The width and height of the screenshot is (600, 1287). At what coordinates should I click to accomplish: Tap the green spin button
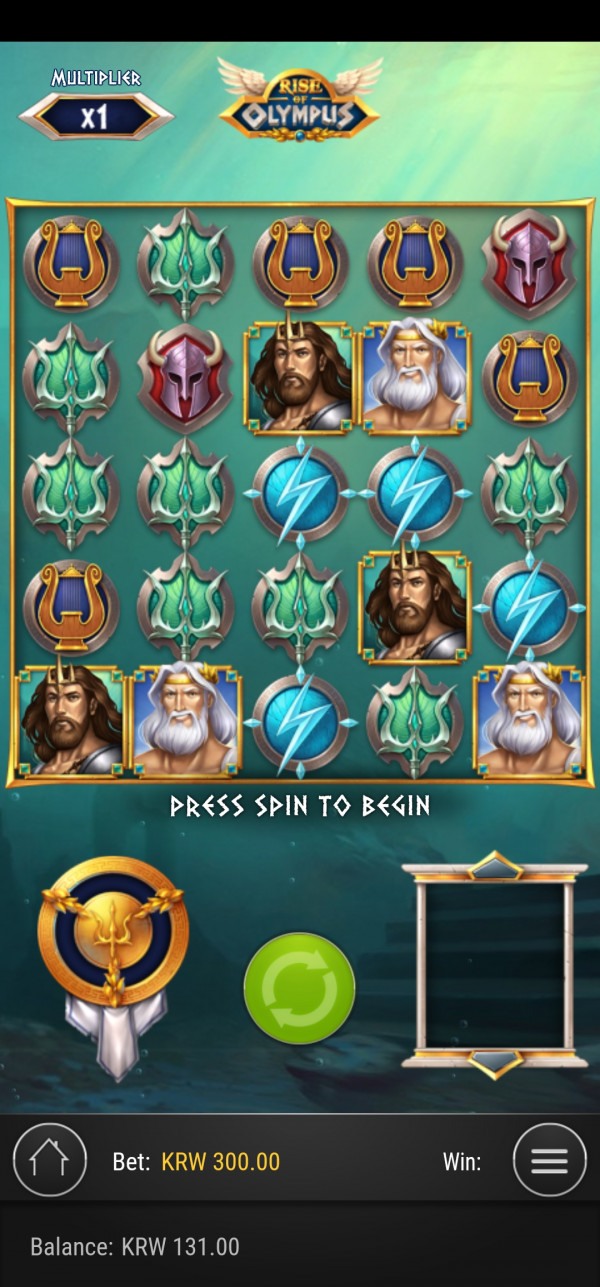point(299,988)
